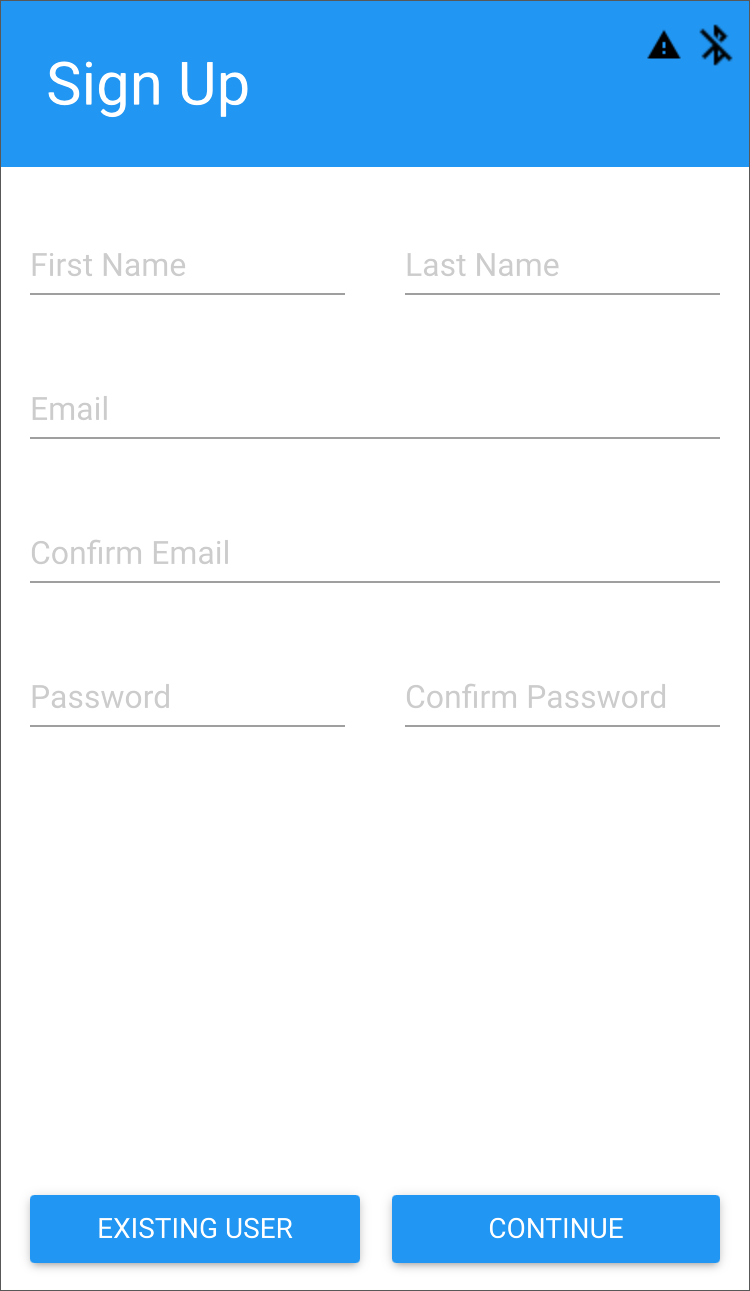Tap the empty area below Confirm Password
750x1291 pixels.
[375, 950]
